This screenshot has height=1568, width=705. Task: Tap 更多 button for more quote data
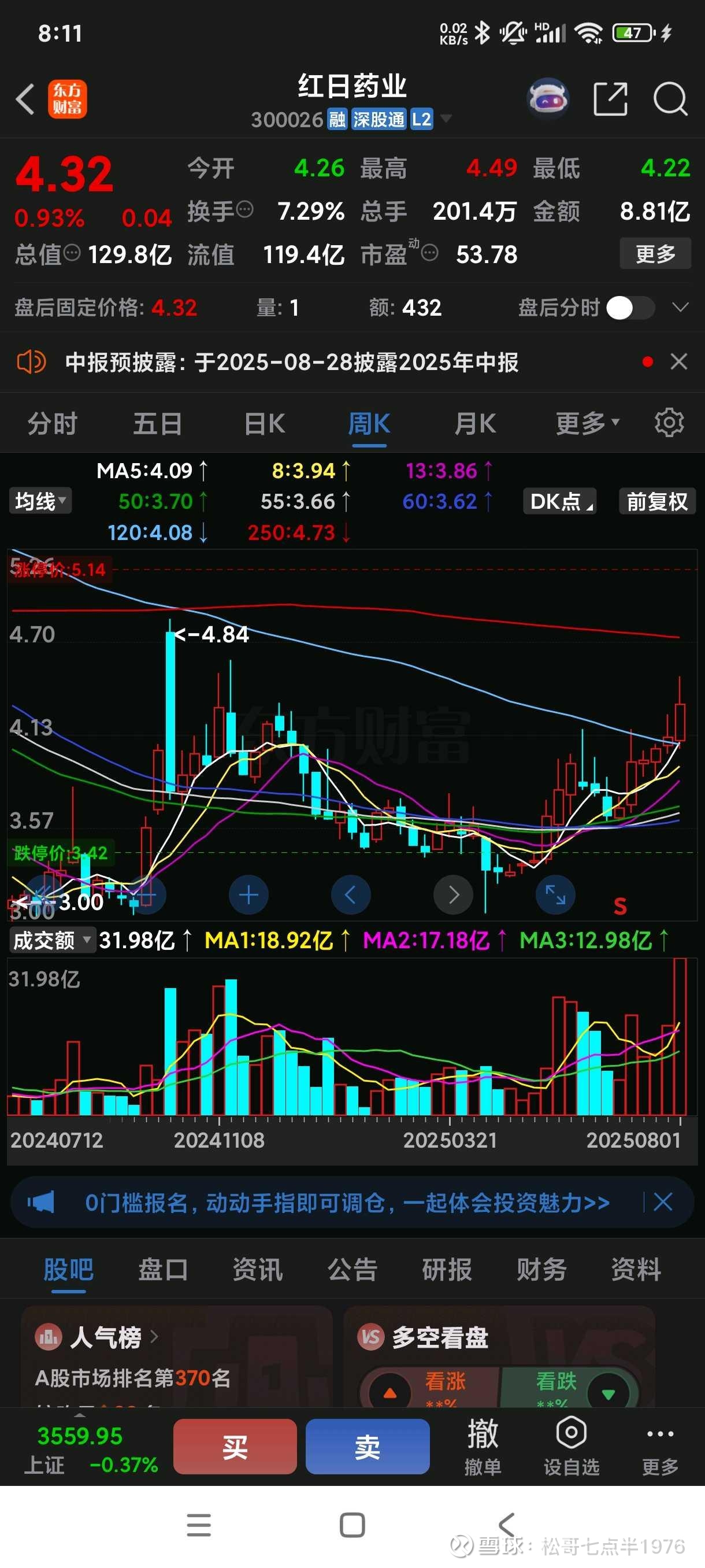[x=655, y=254]
